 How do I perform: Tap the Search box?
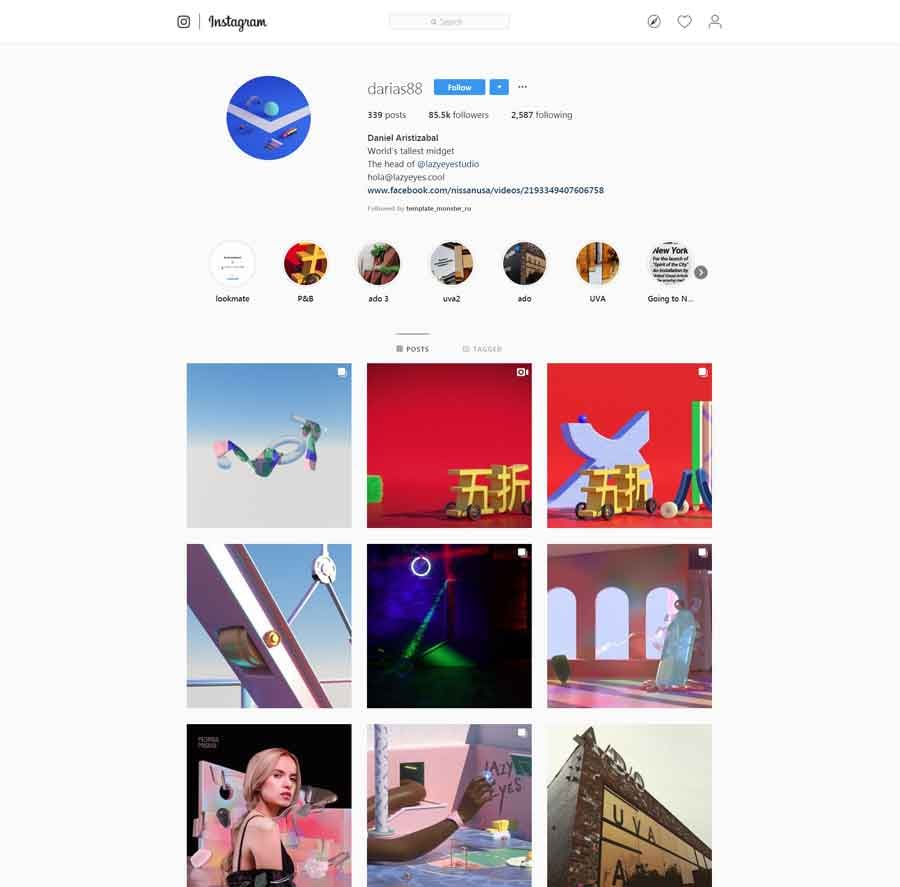pos(449,21)
